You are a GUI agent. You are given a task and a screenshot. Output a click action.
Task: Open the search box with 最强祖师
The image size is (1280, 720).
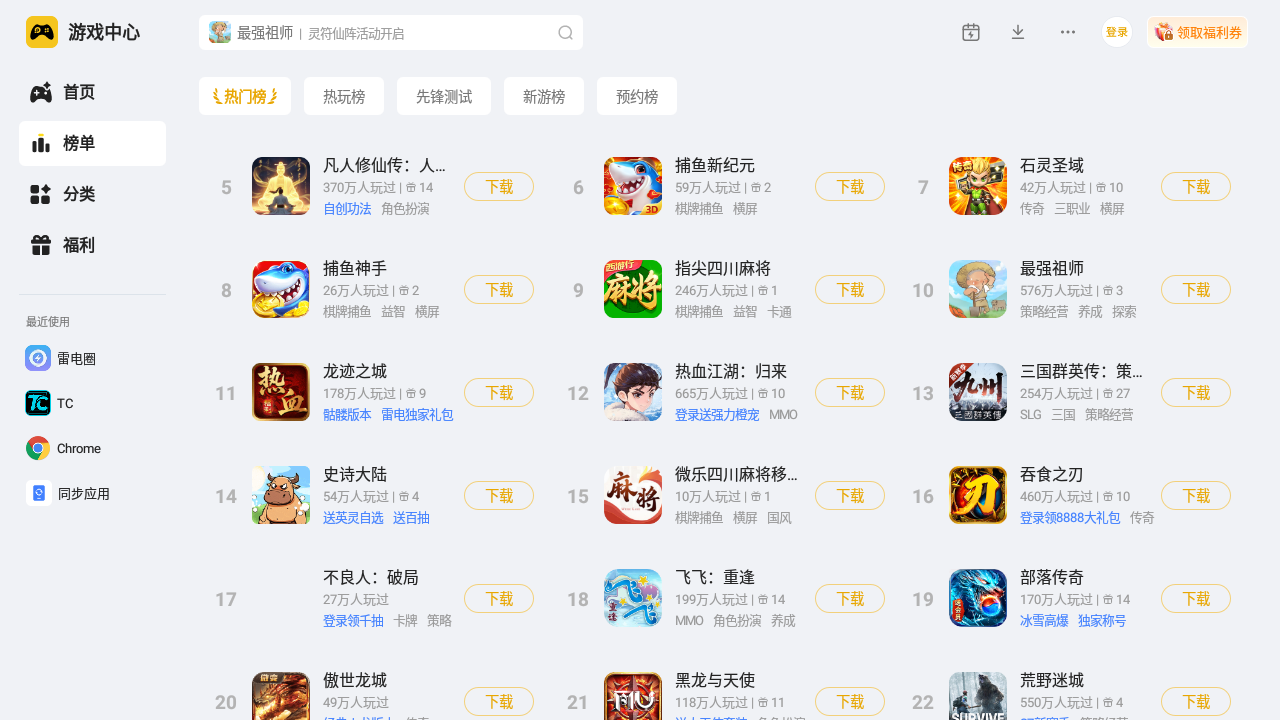[x=390, y=33]
